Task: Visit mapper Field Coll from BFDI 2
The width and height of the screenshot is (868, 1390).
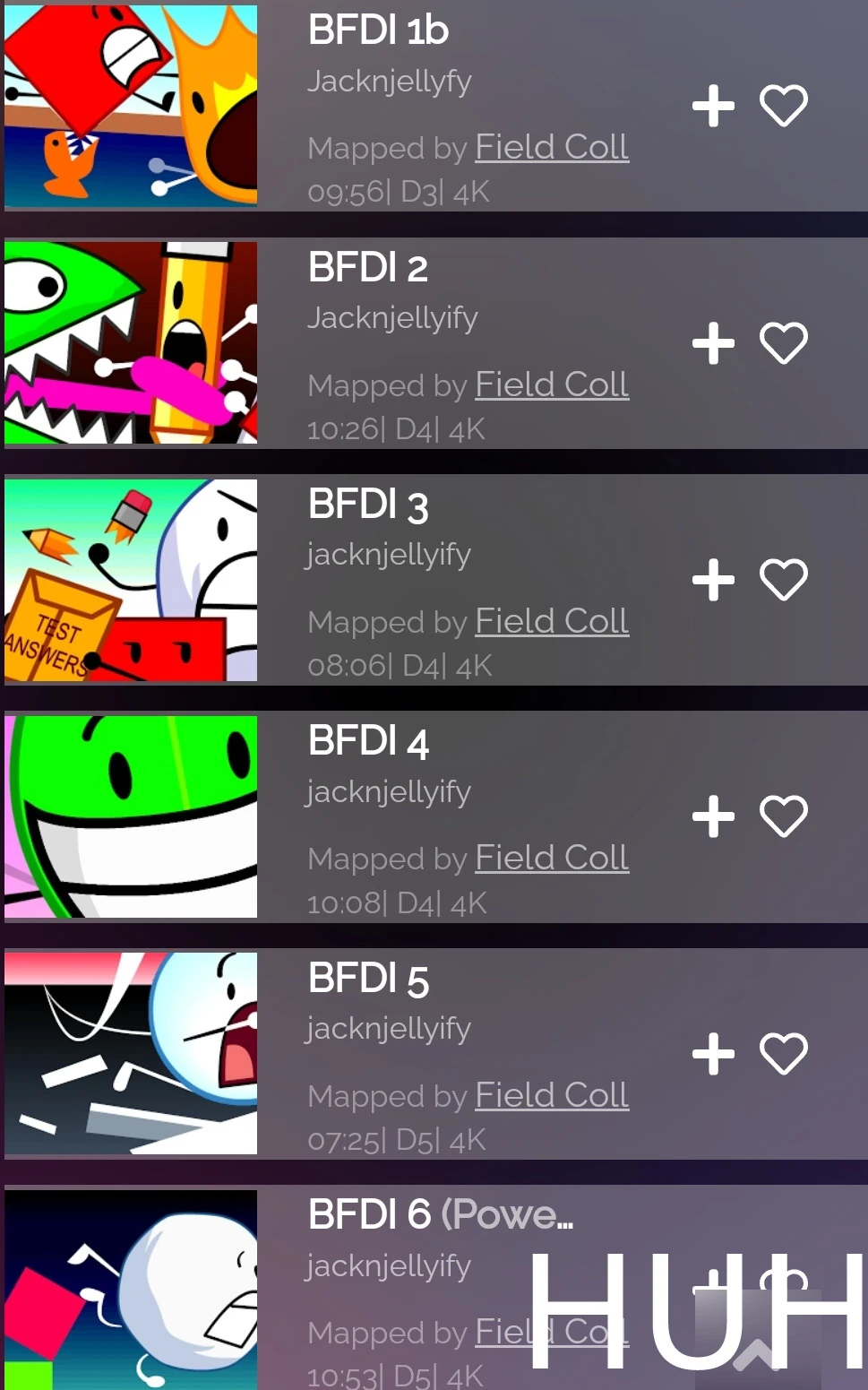Action: point(551,384)
